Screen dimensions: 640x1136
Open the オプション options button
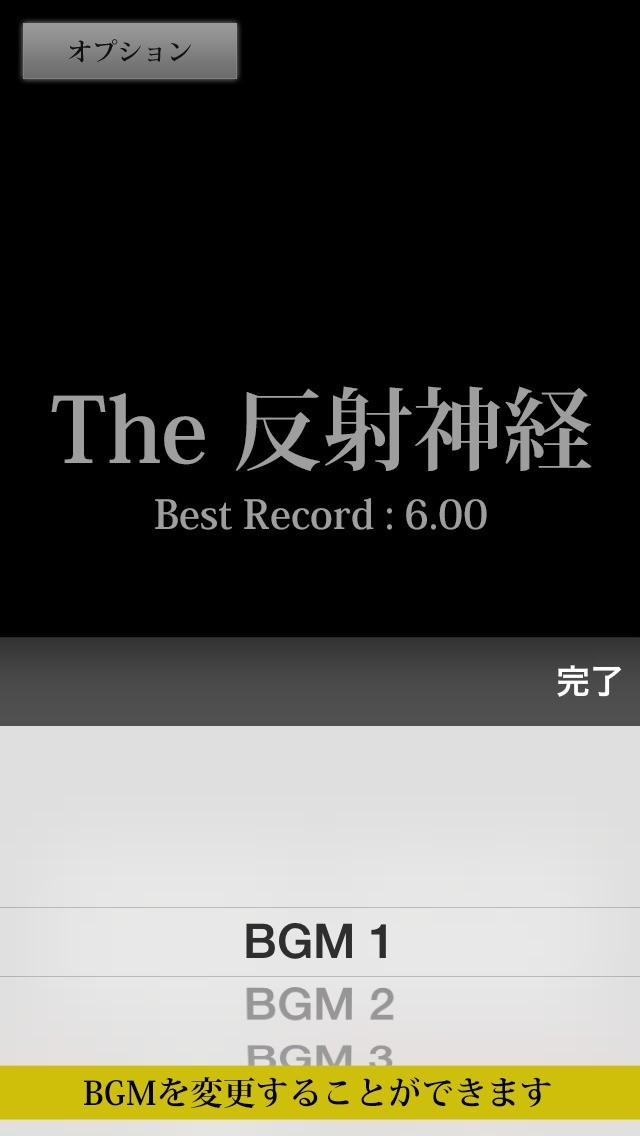click(x=130, y=51)
